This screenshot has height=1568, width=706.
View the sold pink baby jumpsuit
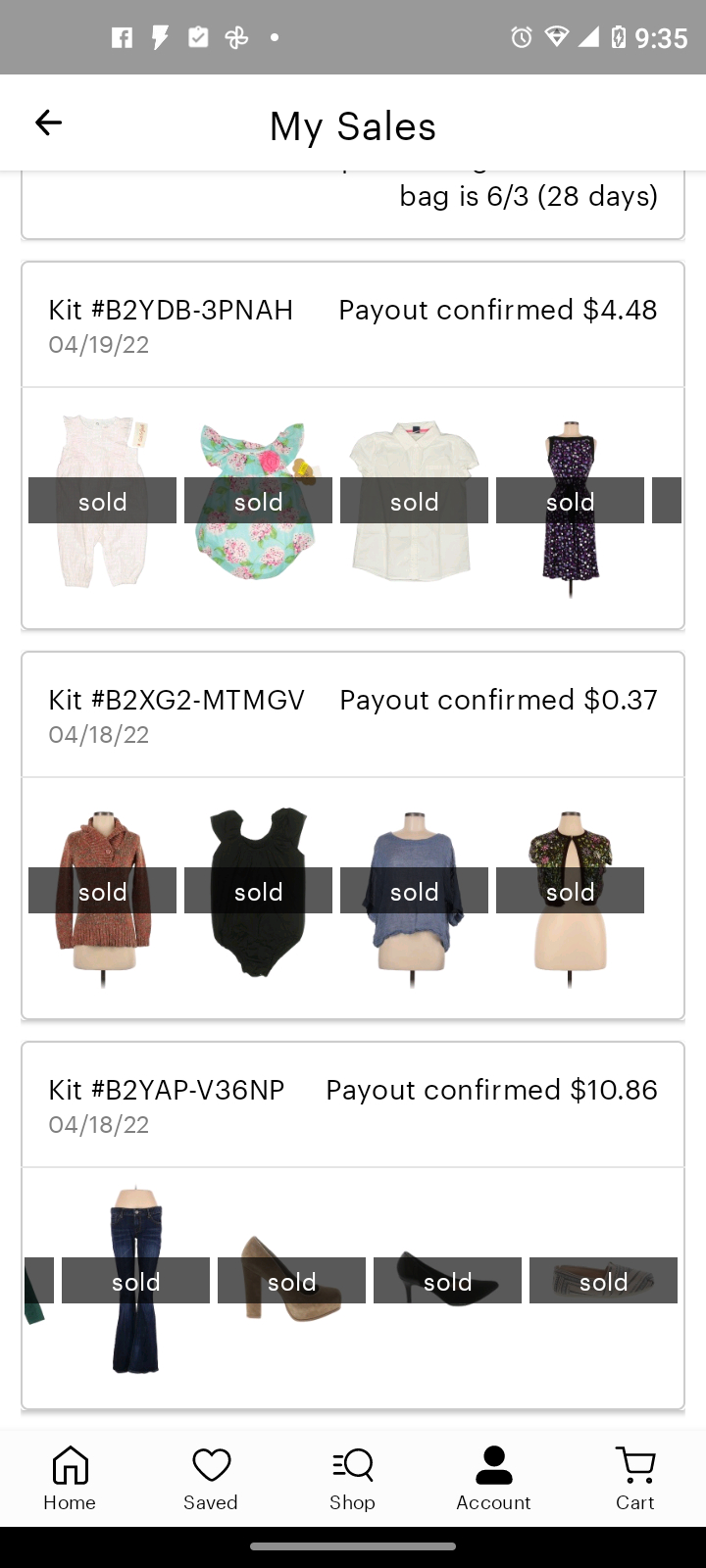point(102,502)
